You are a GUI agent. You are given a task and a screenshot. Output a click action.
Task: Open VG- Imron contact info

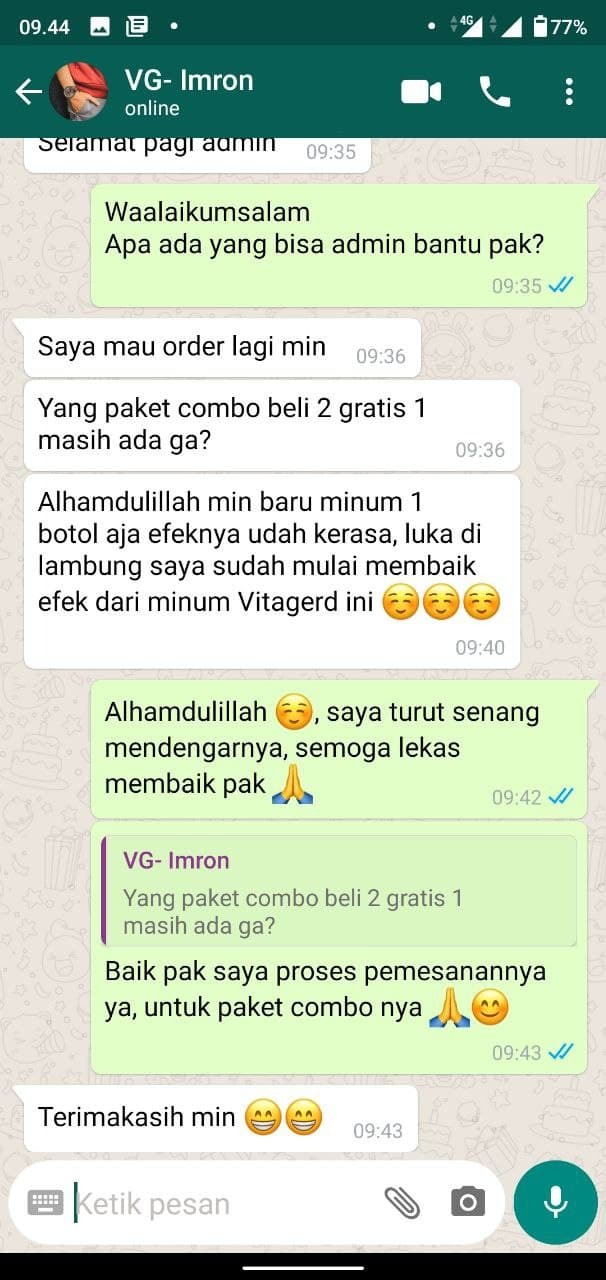pyautogui.click(x=190, y=92)
